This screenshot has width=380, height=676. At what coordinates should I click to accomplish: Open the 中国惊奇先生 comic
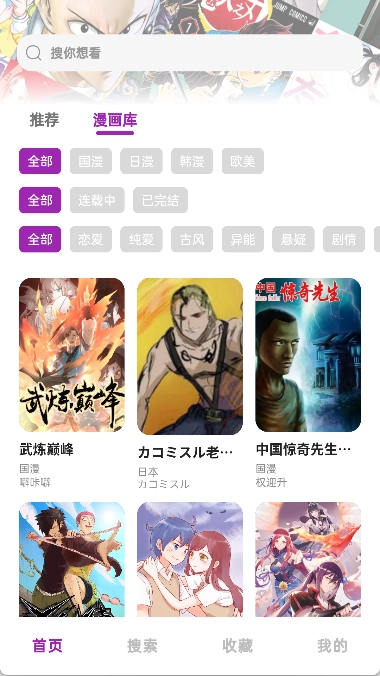click(x=308, y=355)
